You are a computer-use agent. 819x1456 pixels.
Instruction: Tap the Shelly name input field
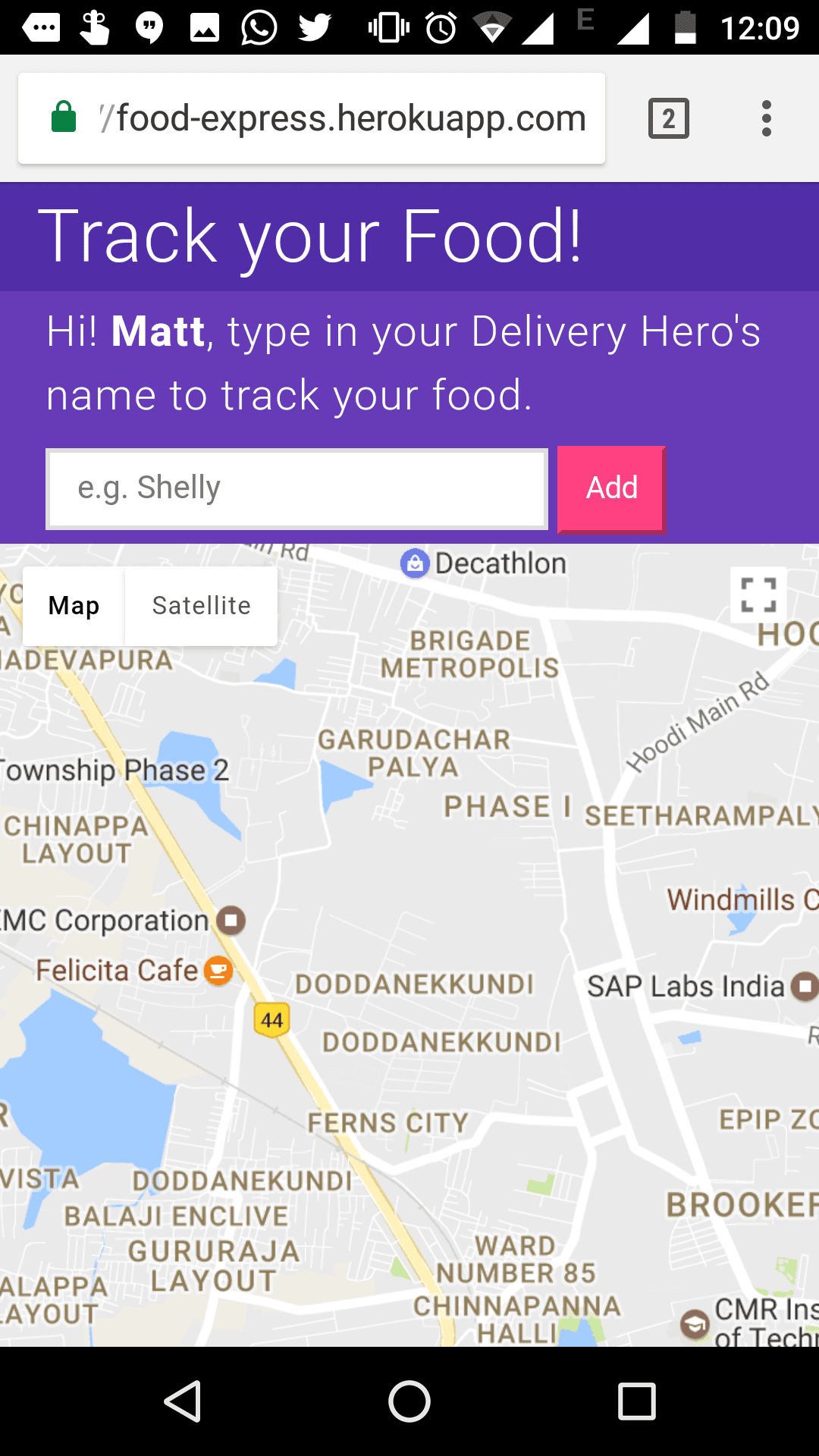296,488
